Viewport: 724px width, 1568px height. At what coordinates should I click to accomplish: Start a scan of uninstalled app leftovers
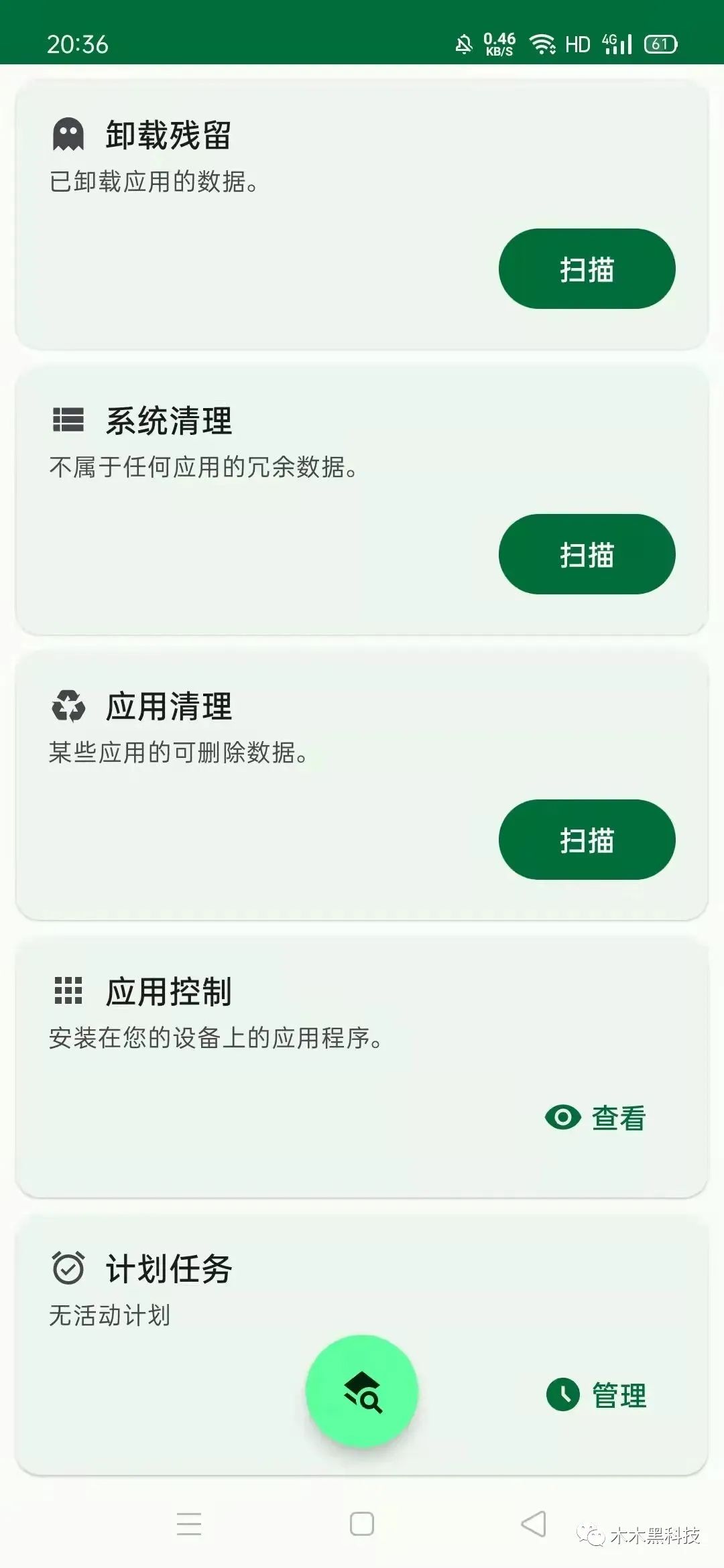(x=586, y=268)
